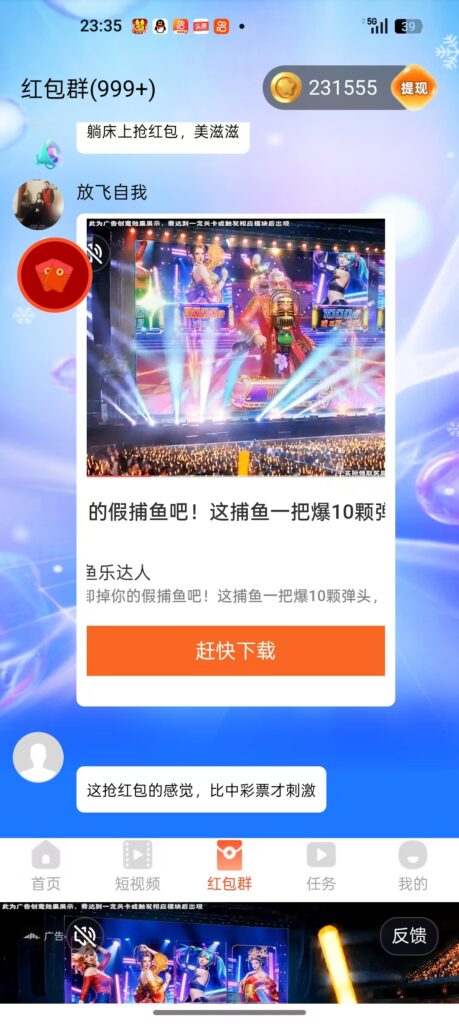459x1024 pixels.
Task: Open 放飞自我's profile avatar
Action: [38, 204]
